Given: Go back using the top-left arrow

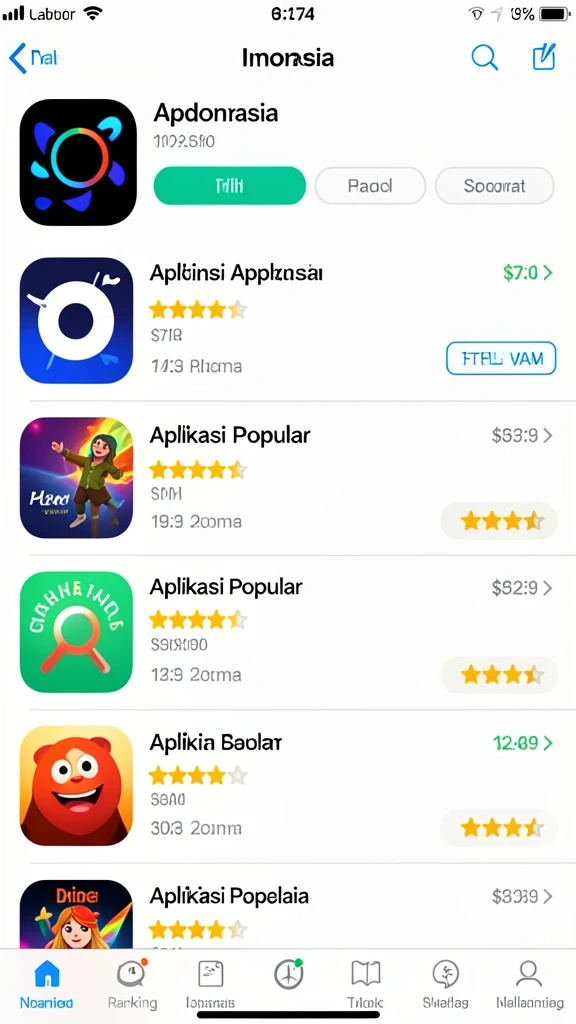Looking at the screenshot, I should click(x=33, y=58).
